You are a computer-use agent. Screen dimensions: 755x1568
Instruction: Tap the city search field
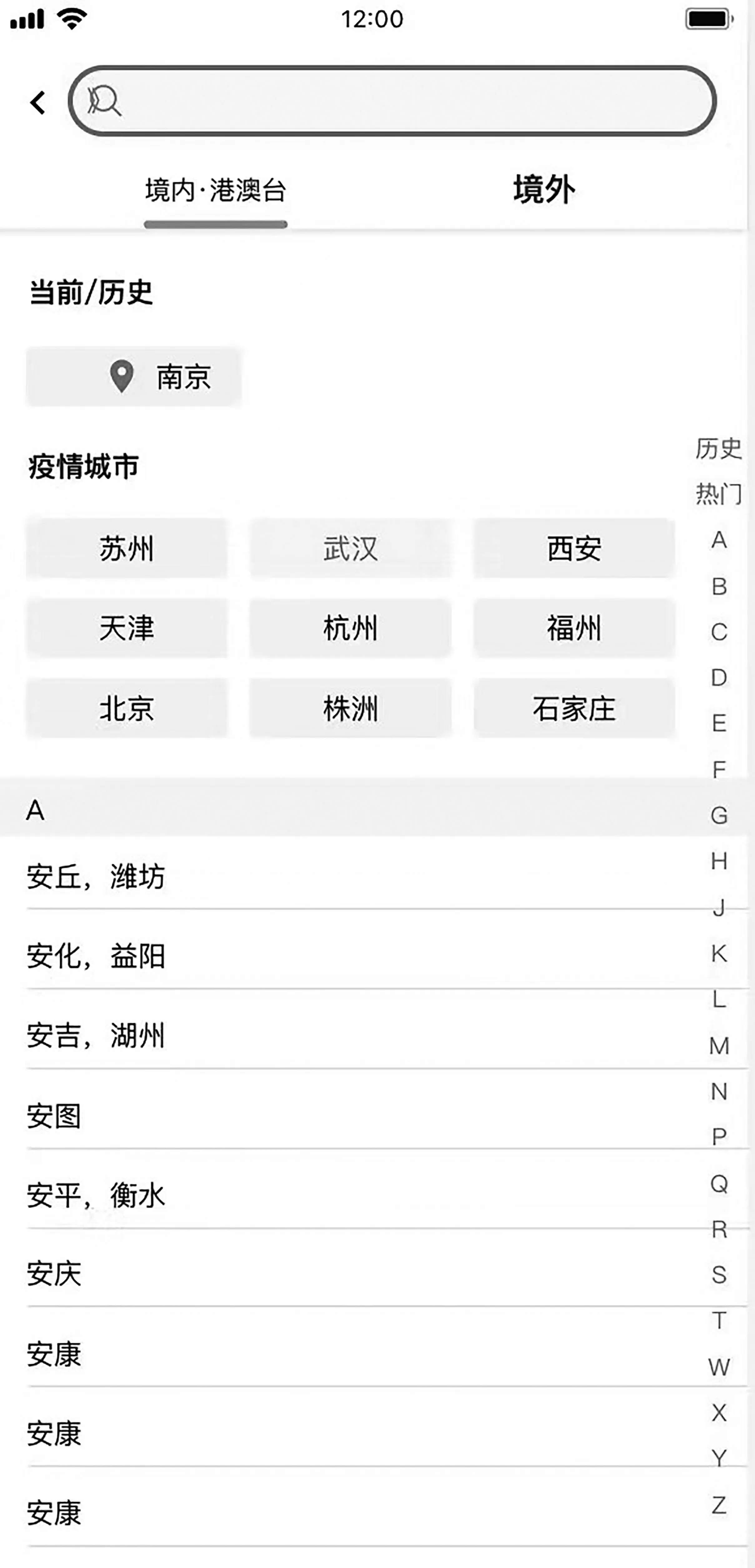(x=392, y=101)
